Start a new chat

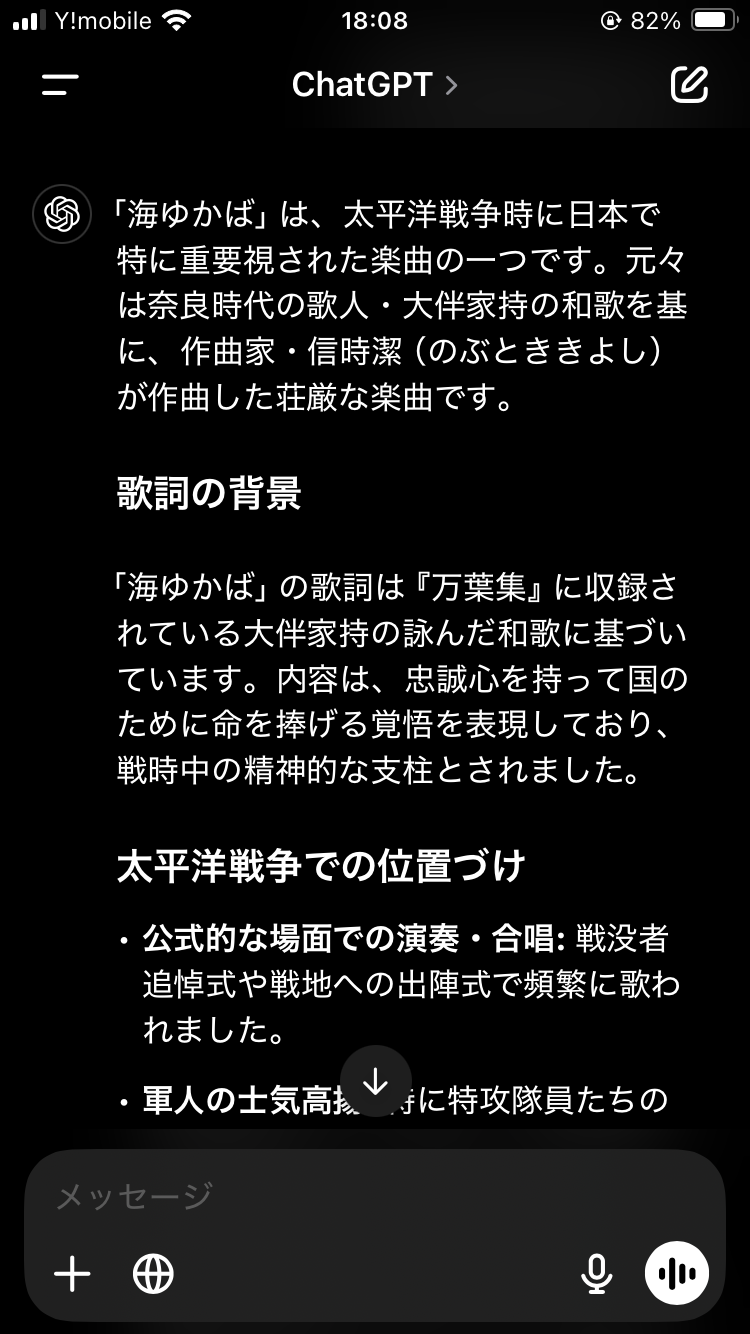point(689,85)
